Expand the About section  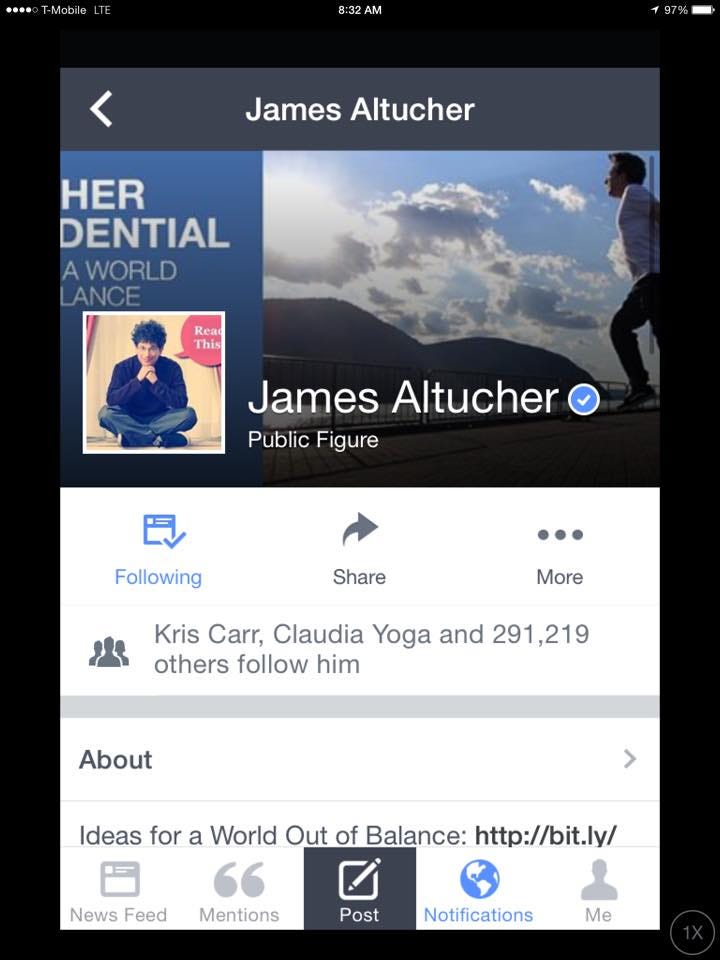click(x=358, y=759)
